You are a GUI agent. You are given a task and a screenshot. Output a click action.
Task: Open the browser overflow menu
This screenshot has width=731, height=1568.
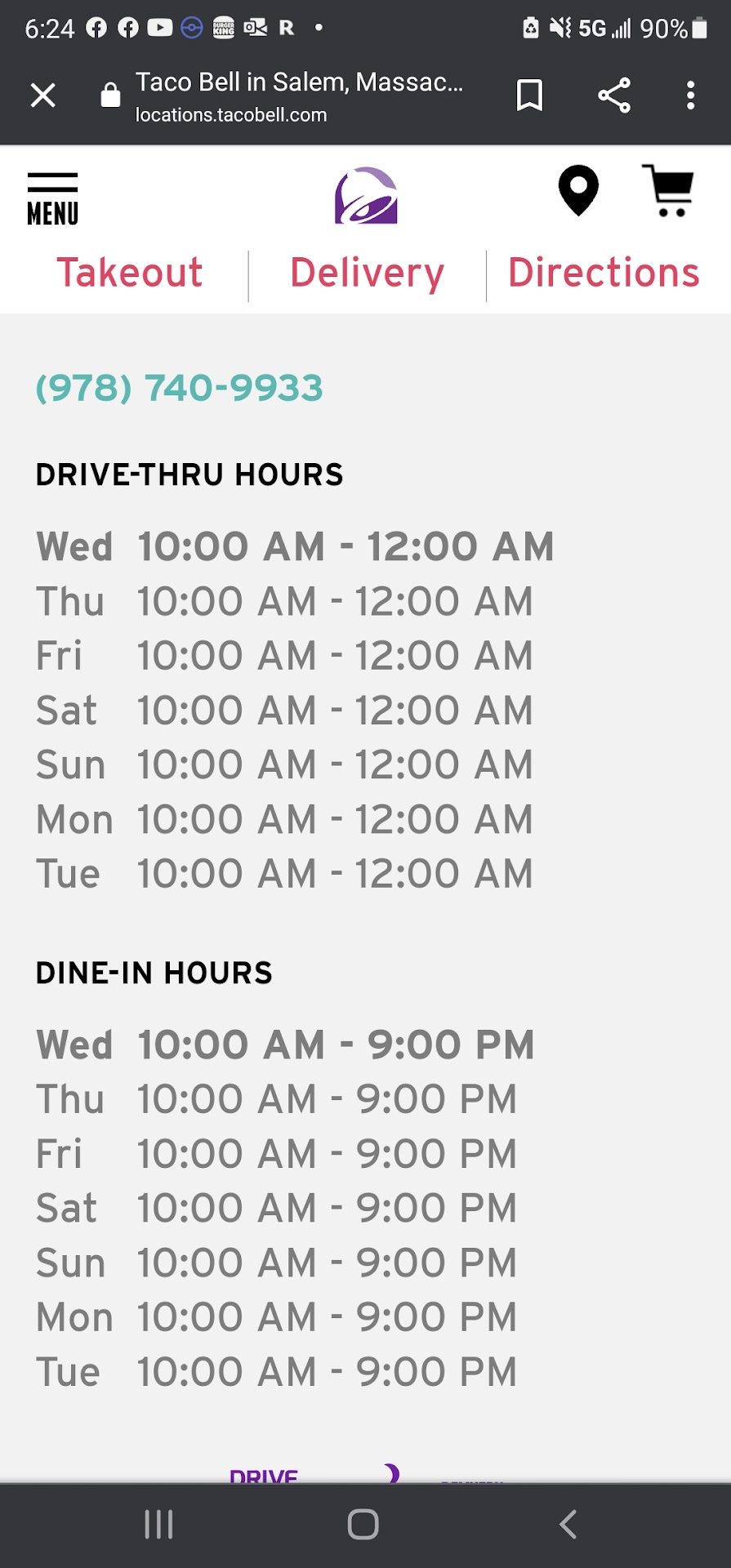coord(690,96)
